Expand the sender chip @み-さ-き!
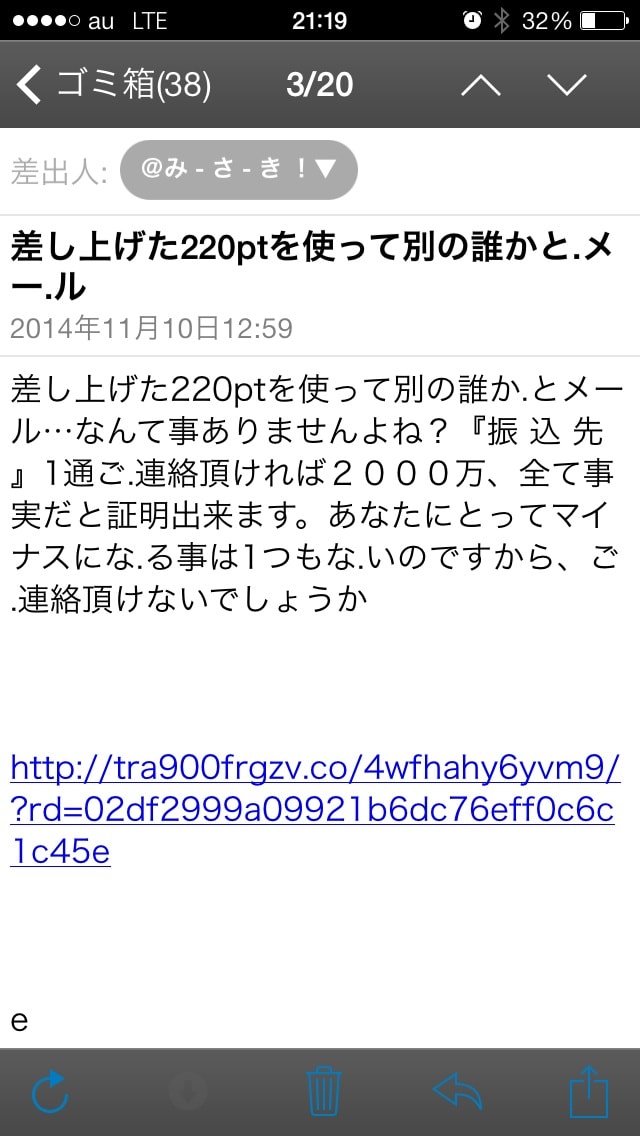Image resolution: width=640 pixels, height=1136 pixels. tap(238, 170)
